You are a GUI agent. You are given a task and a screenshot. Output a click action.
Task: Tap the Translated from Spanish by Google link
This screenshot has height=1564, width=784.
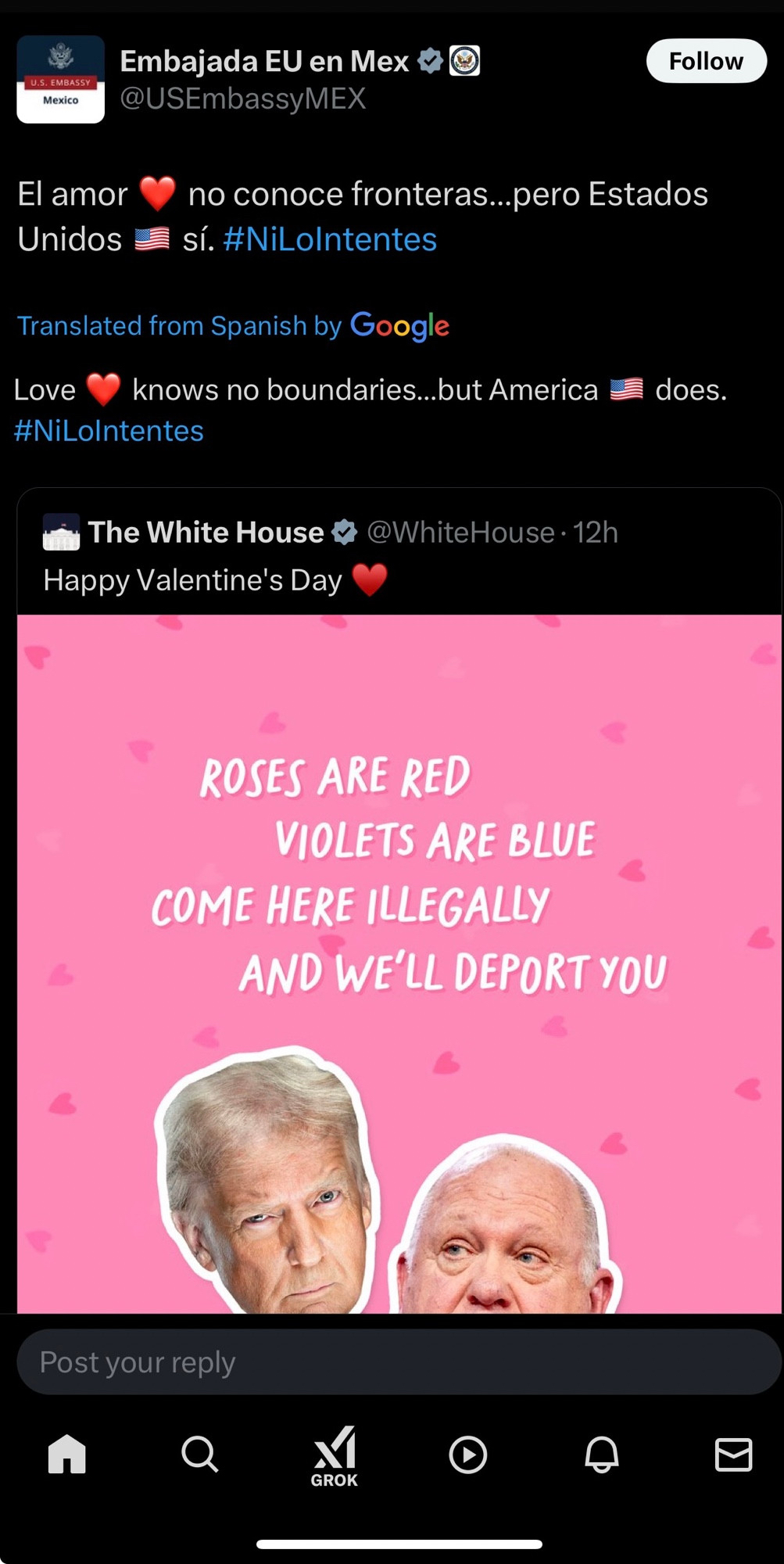233,325
